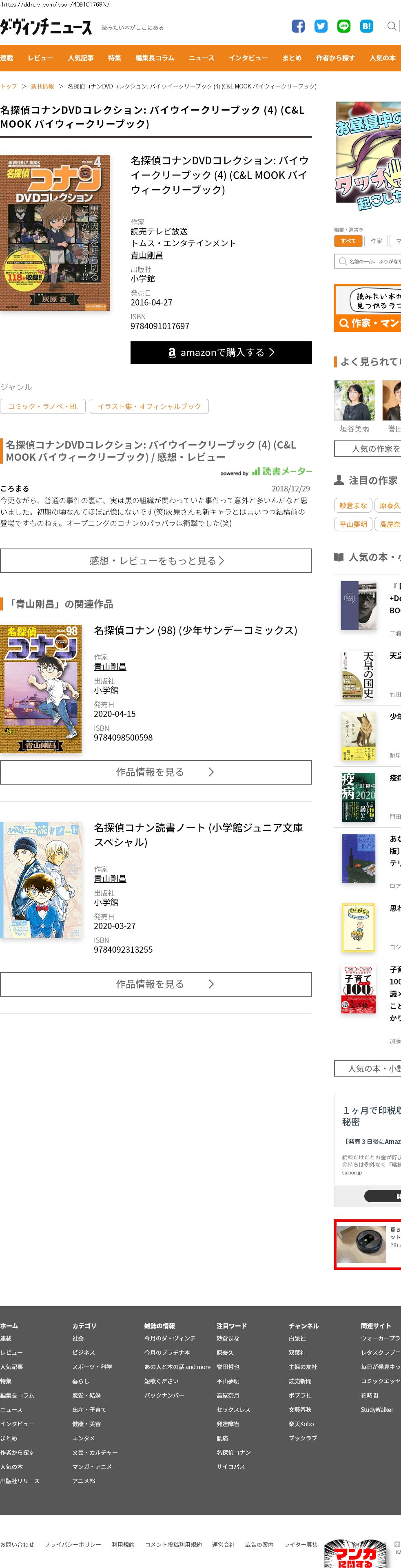This screenshot has width=401, height=1568.
Task: Open the search magnifier icon
Action: 392,26
